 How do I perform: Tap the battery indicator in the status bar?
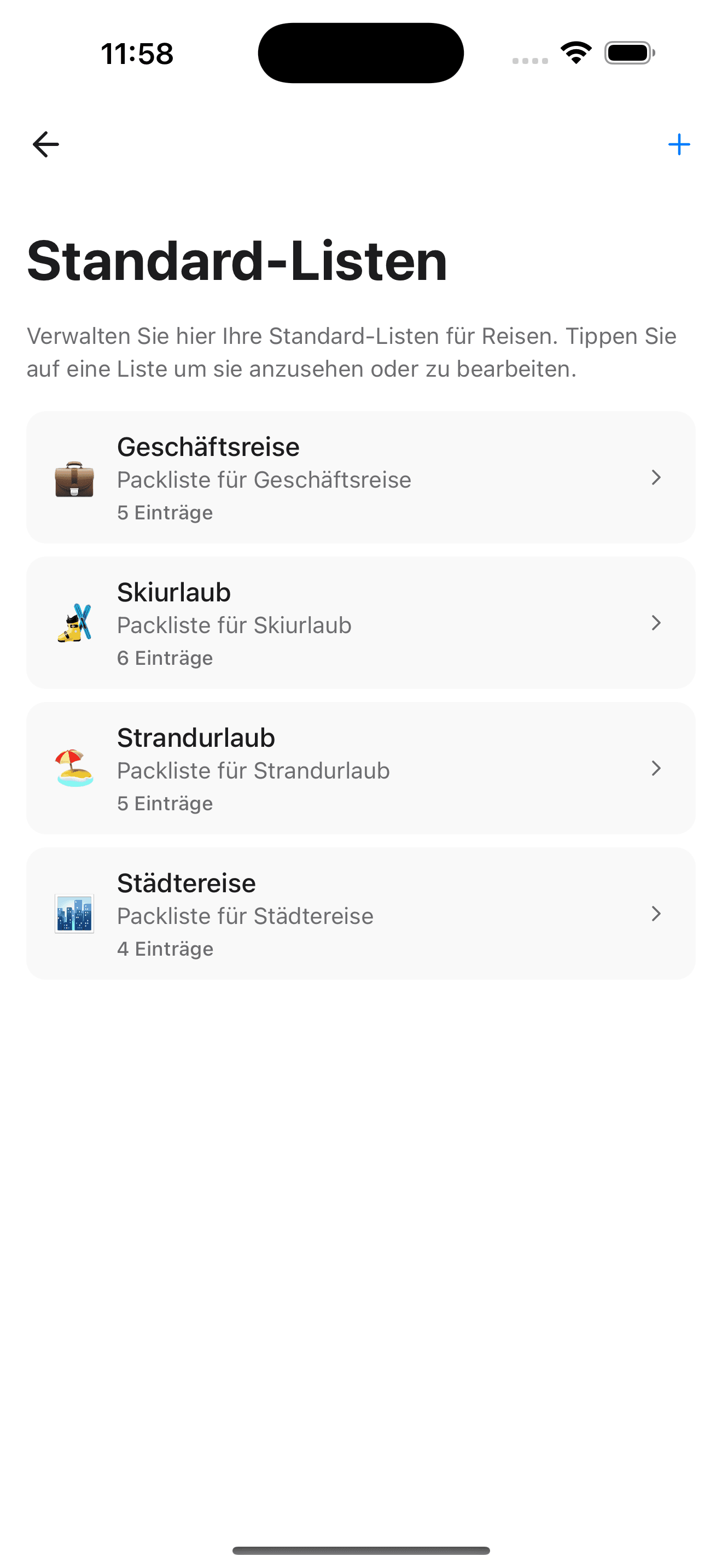pos(629,53)
